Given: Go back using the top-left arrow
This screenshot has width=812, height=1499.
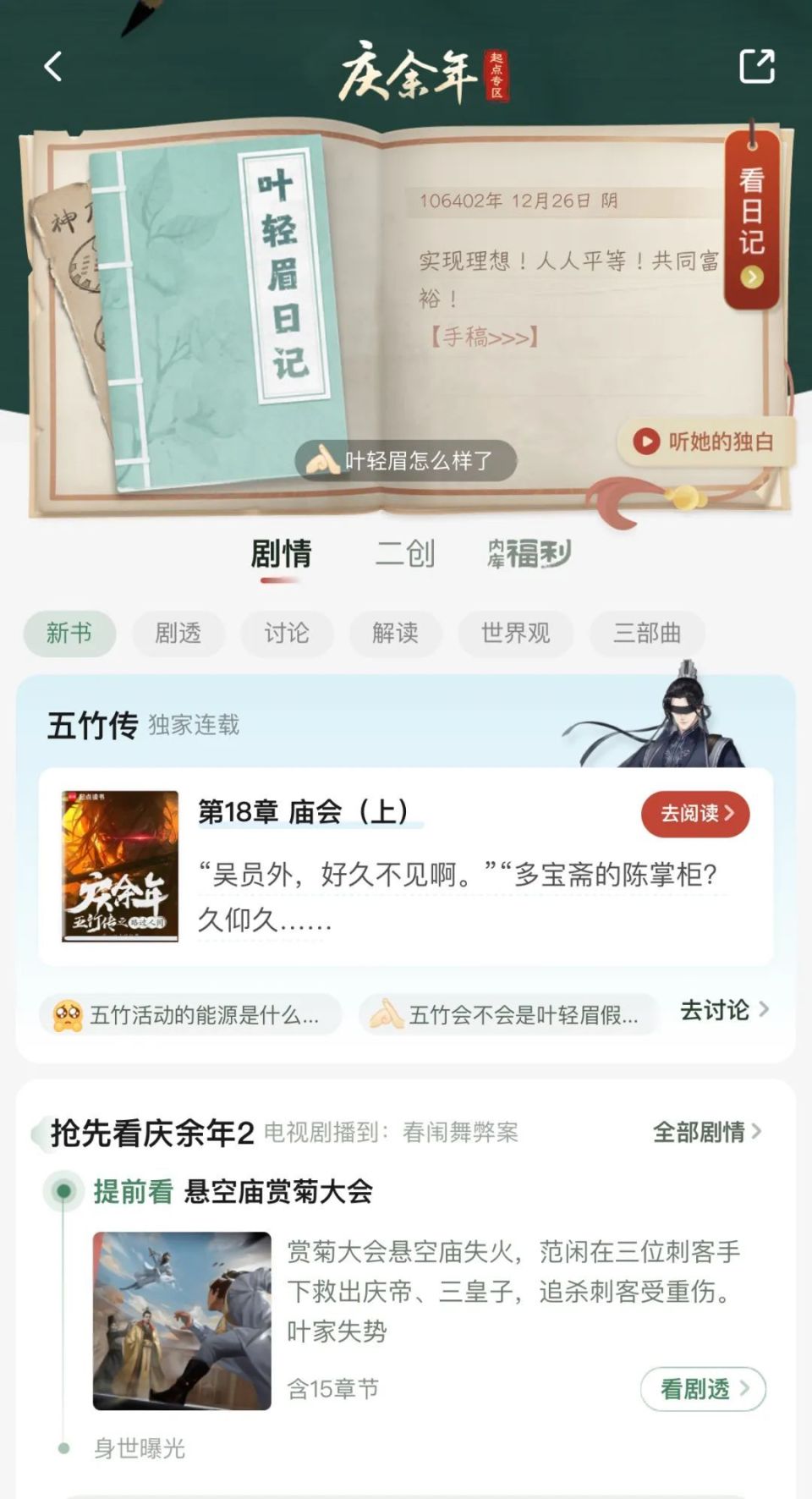Looking at the screenshot, I should tap(53, 66).
